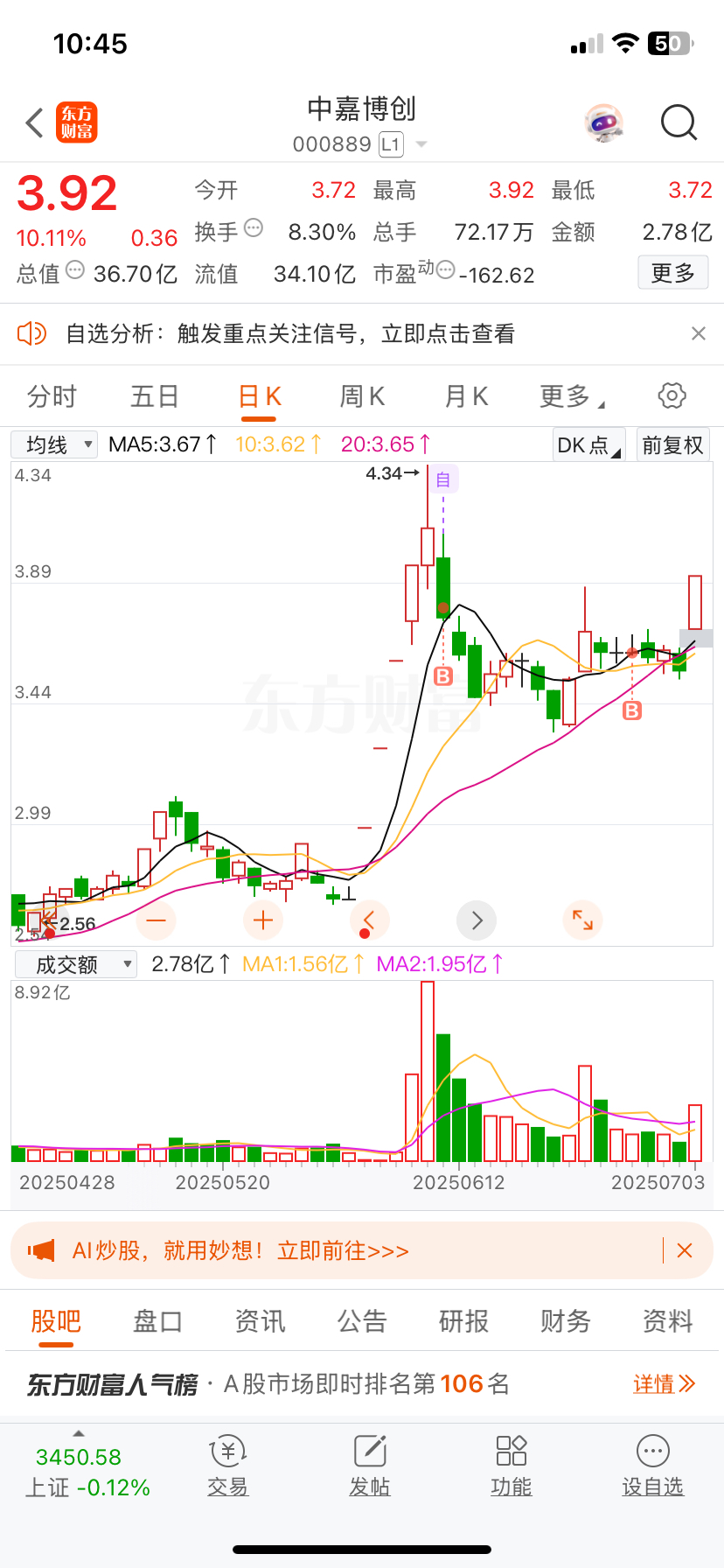This screenshot has height=1568, width=724.
Task: Zoom out chart with minus button
Action: pos(157,920)
